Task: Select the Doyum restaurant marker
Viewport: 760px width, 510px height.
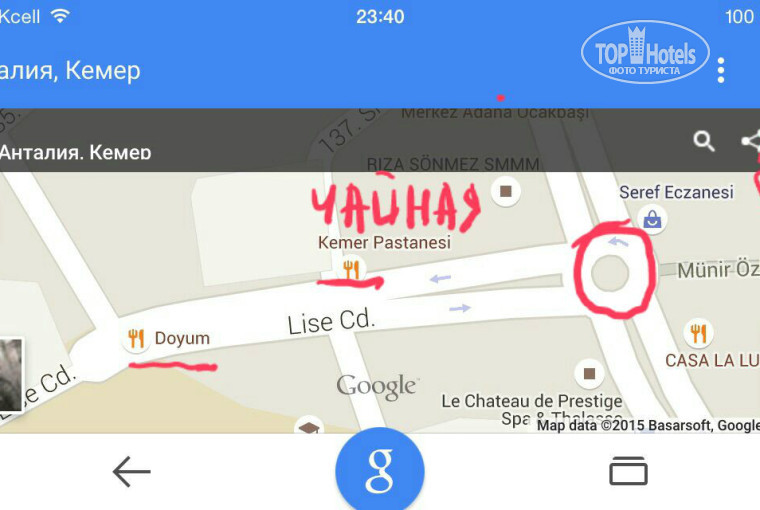Action: 136,338
